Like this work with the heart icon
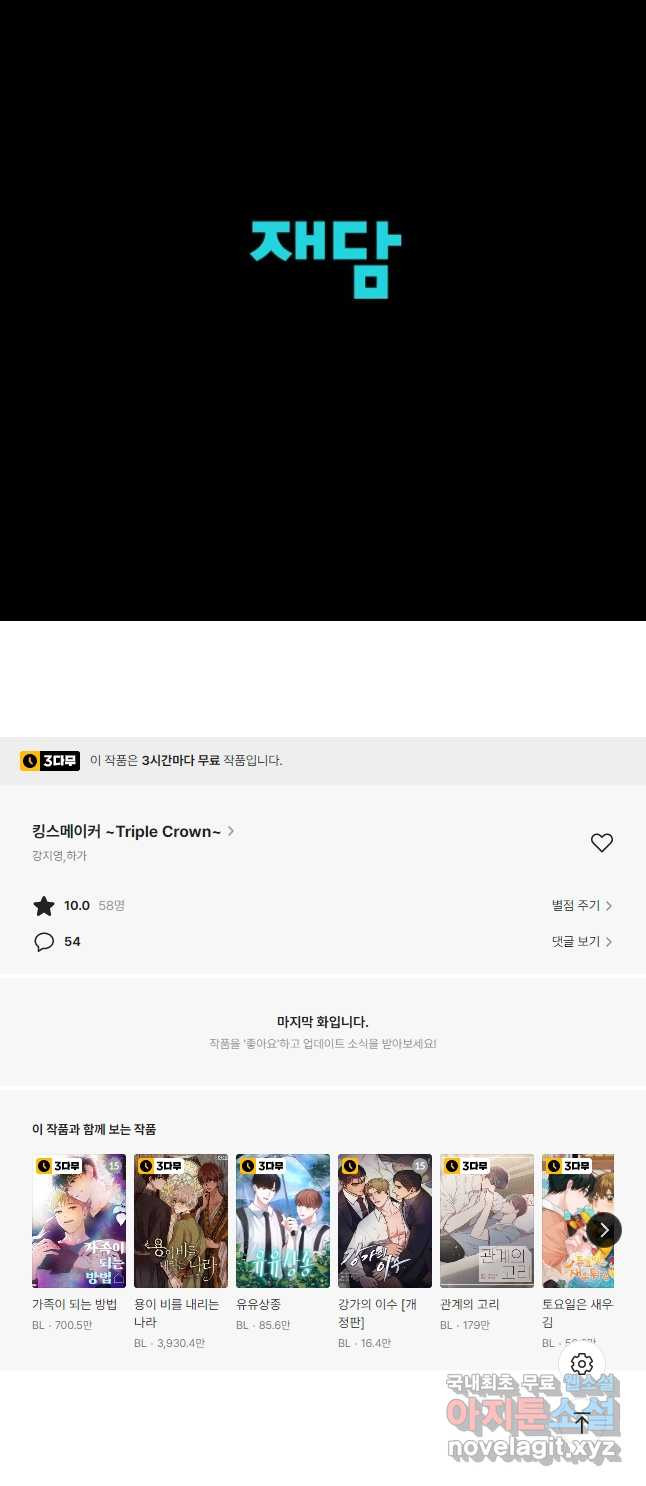Screen dimensions: 646x1486 601,843
